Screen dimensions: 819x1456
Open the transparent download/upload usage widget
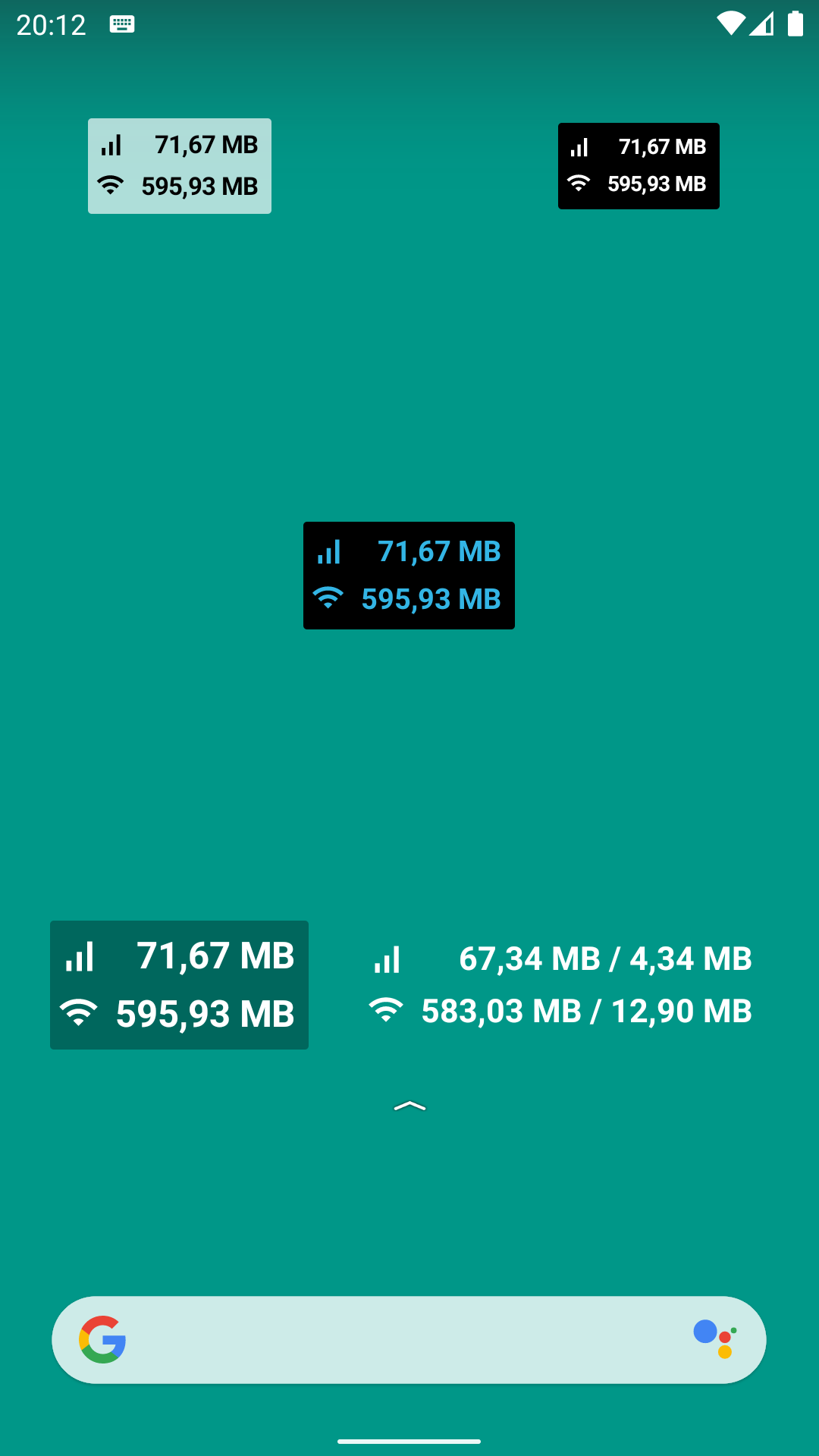point(560,985)
